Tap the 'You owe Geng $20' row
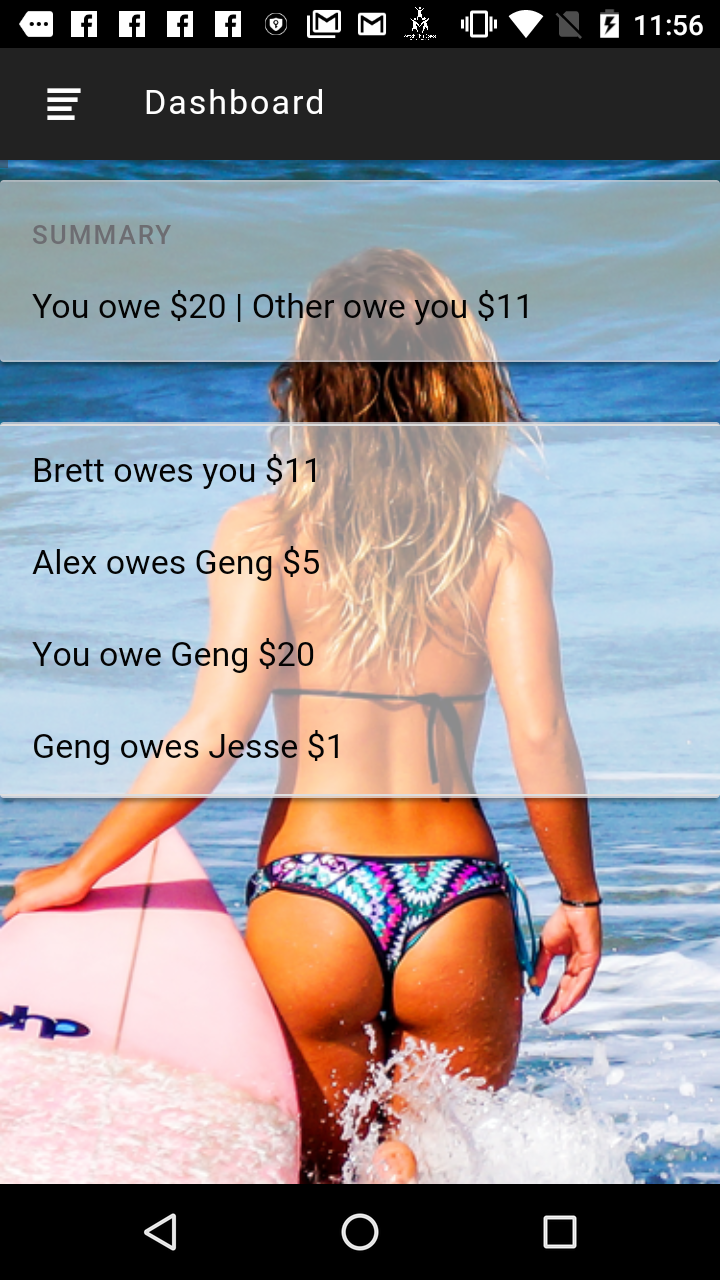This screenshot has width=720, height=1280. point(360,654)
